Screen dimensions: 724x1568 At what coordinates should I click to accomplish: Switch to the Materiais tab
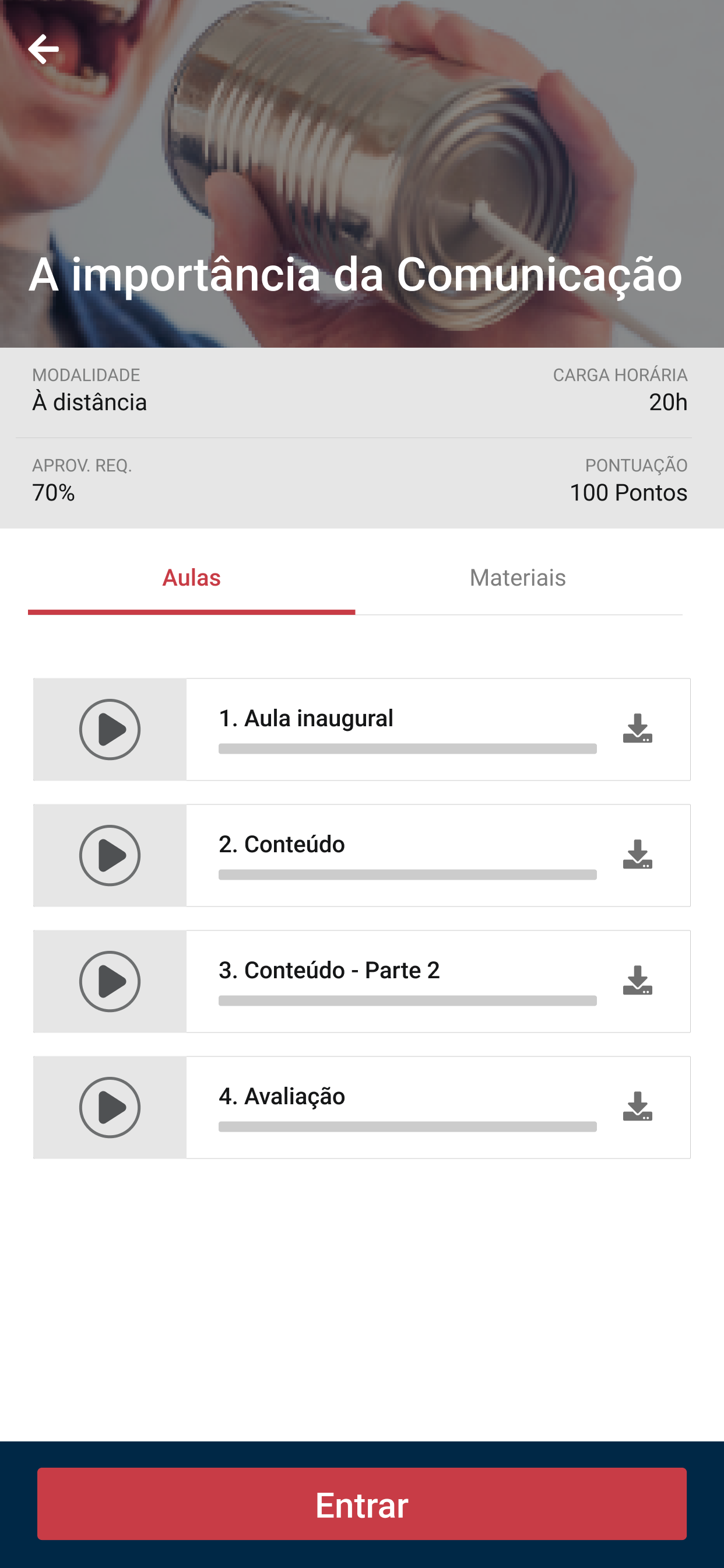518,577
